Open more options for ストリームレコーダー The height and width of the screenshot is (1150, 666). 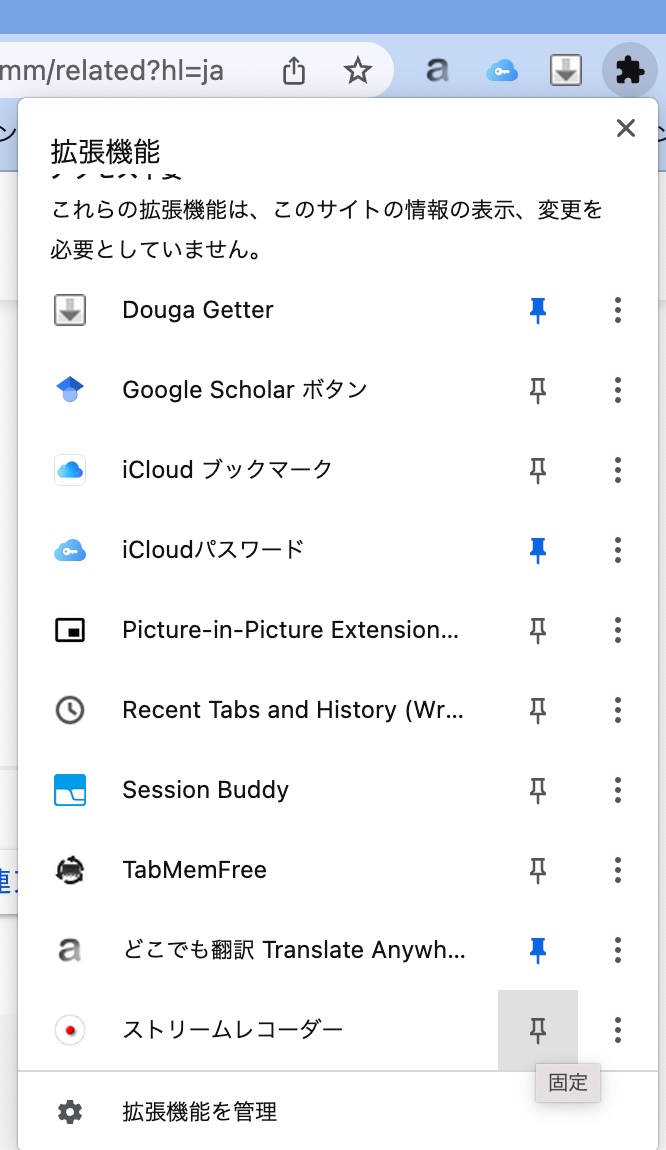[618, 1030]
